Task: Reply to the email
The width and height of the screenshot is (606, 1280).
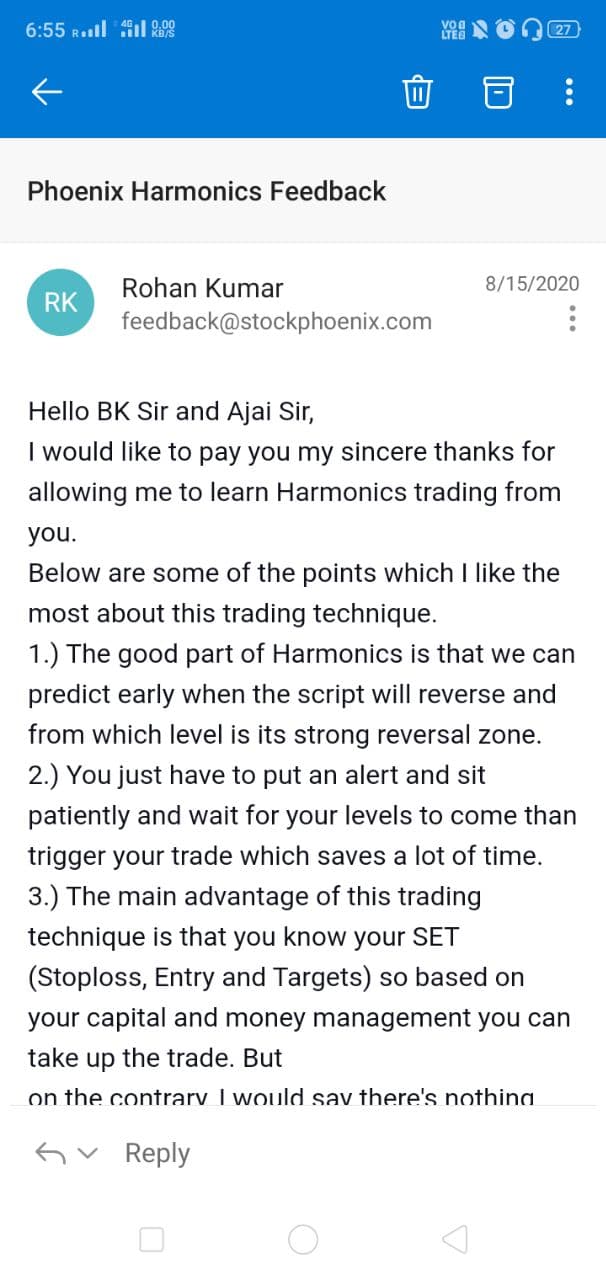Action: tap(157, 1153)
